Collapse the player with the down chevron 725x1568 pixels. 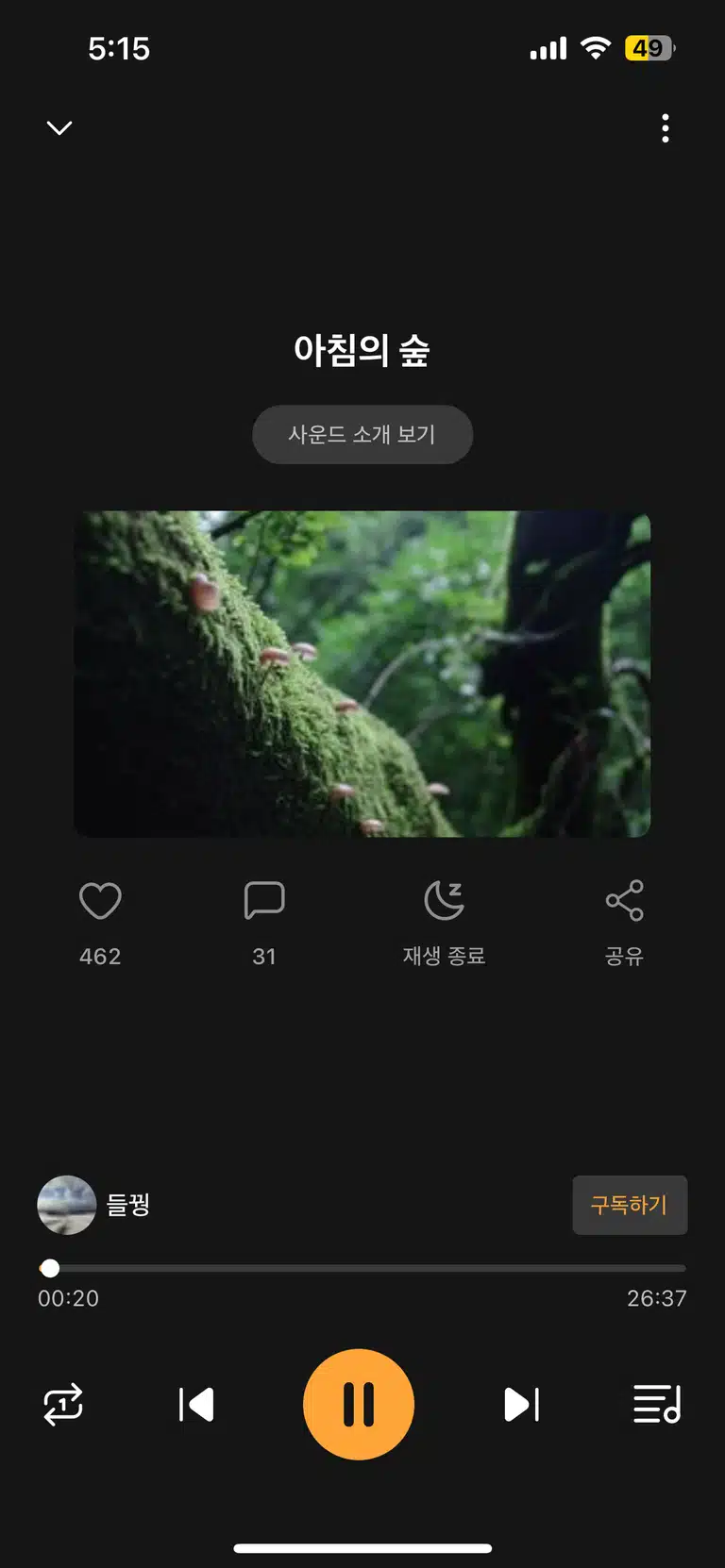pyautogui.click(x=59, y=127)
